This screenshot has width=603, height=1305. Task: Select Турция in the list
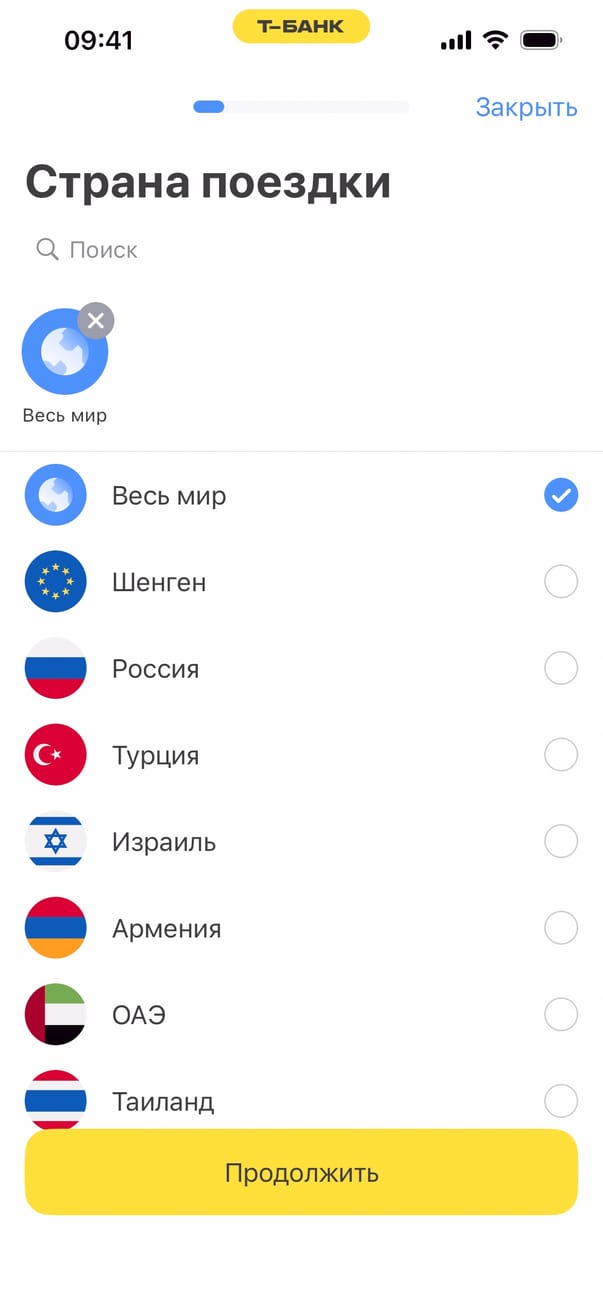coord(560,755)
